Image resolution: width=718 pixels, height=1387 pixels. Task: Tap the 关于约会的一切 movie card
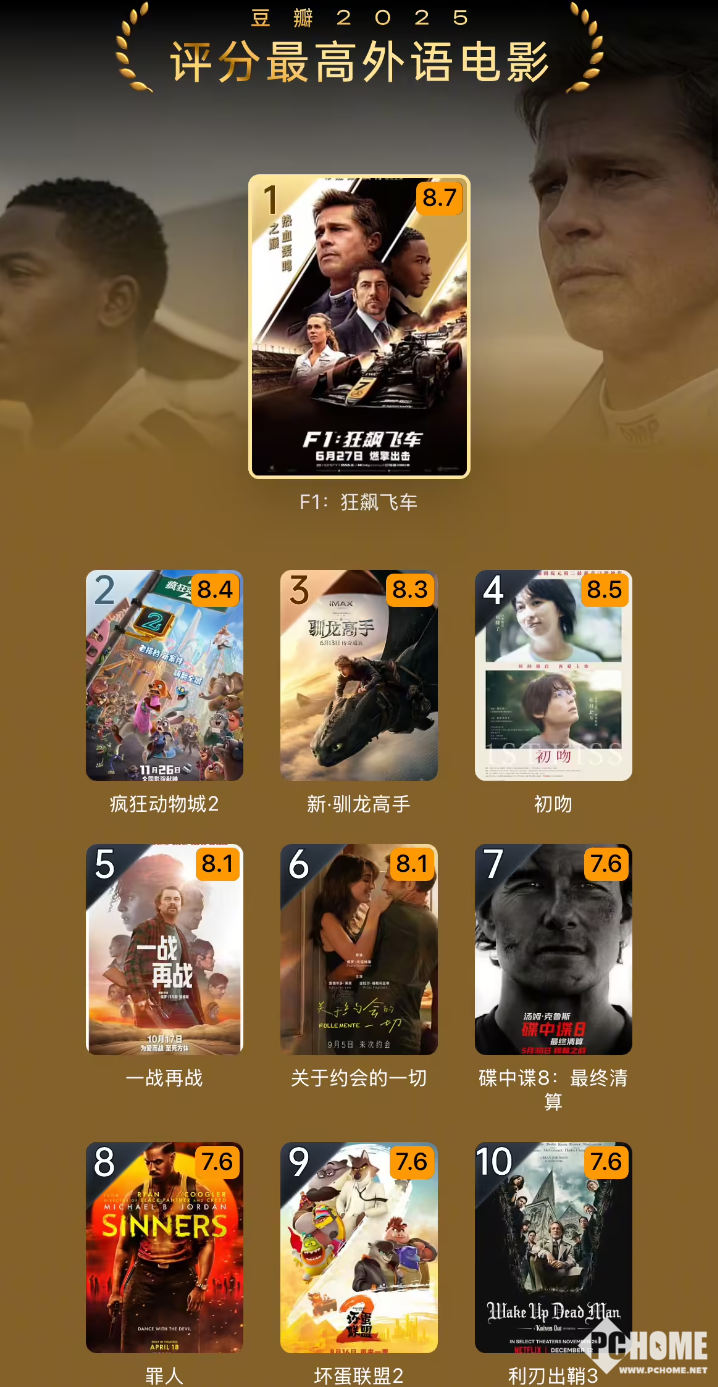(359, 949)
